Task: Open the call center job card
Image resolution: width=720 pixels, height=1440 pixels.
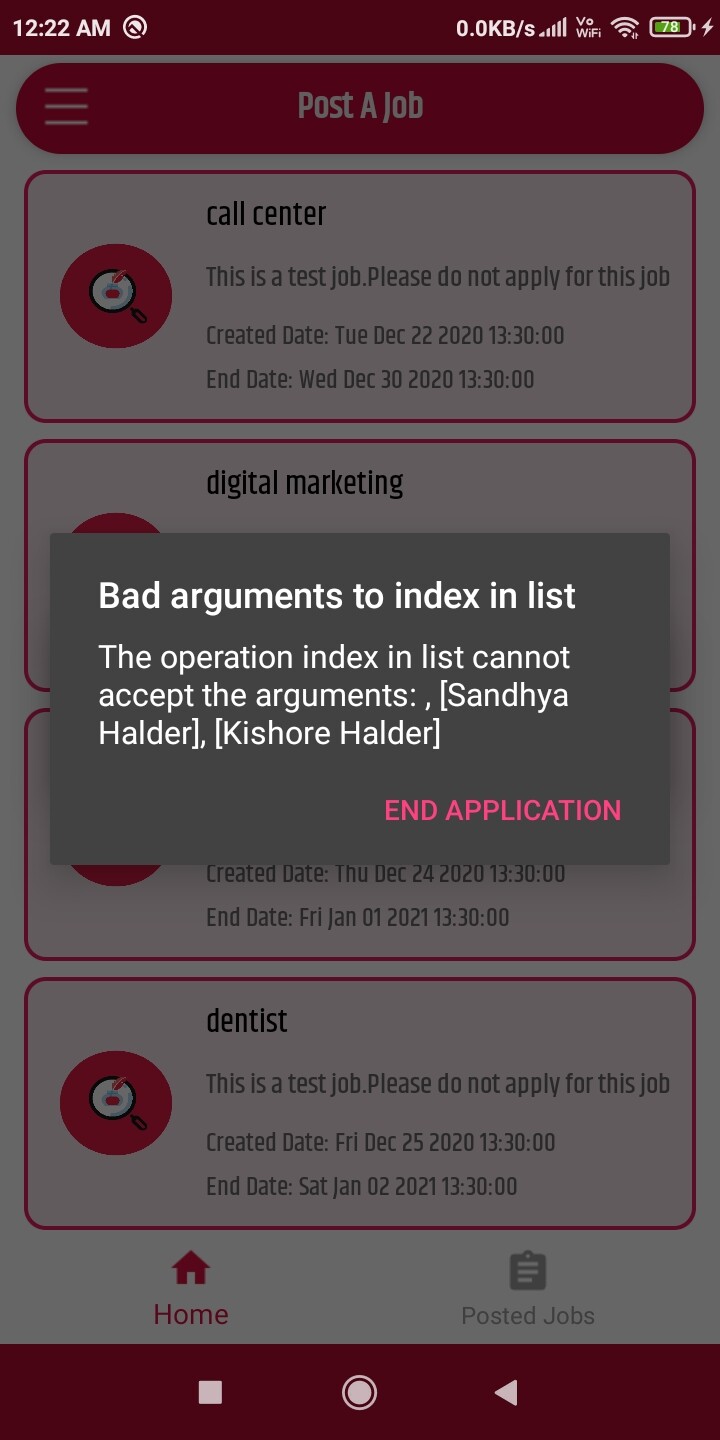Action: (x=360, y=296)
